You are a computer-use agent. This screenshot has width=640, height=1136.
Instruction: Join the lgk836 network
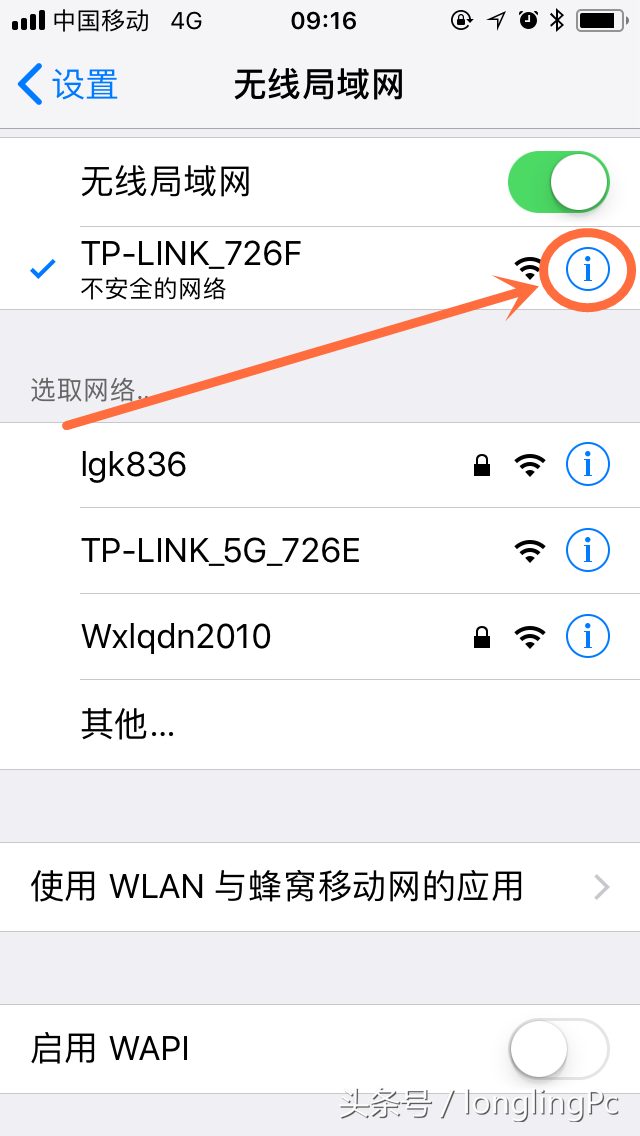[x=320, y=465]
